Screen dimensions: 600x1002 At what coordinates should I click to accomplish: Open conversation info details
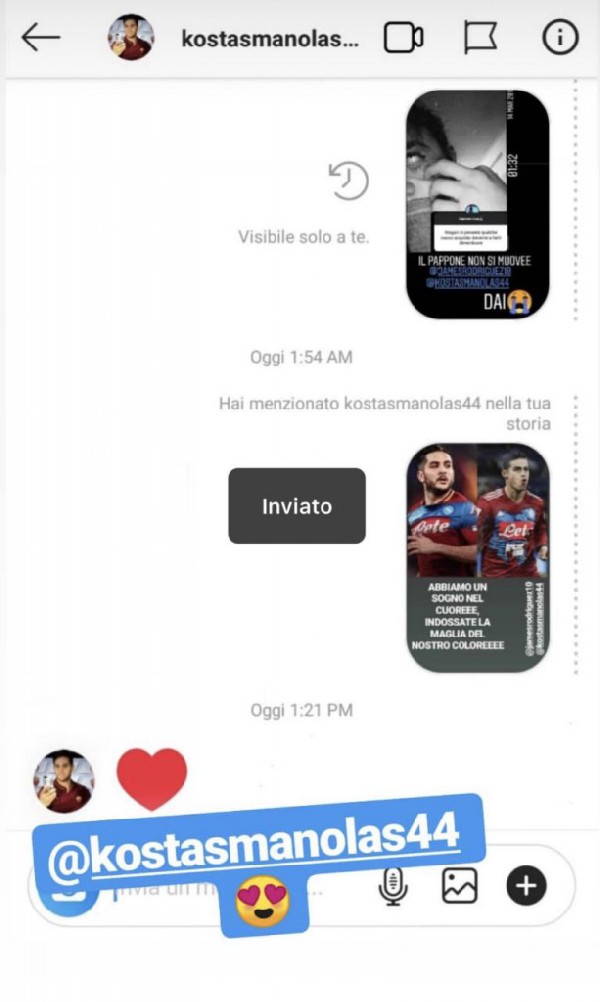click(x=560, y=38)
